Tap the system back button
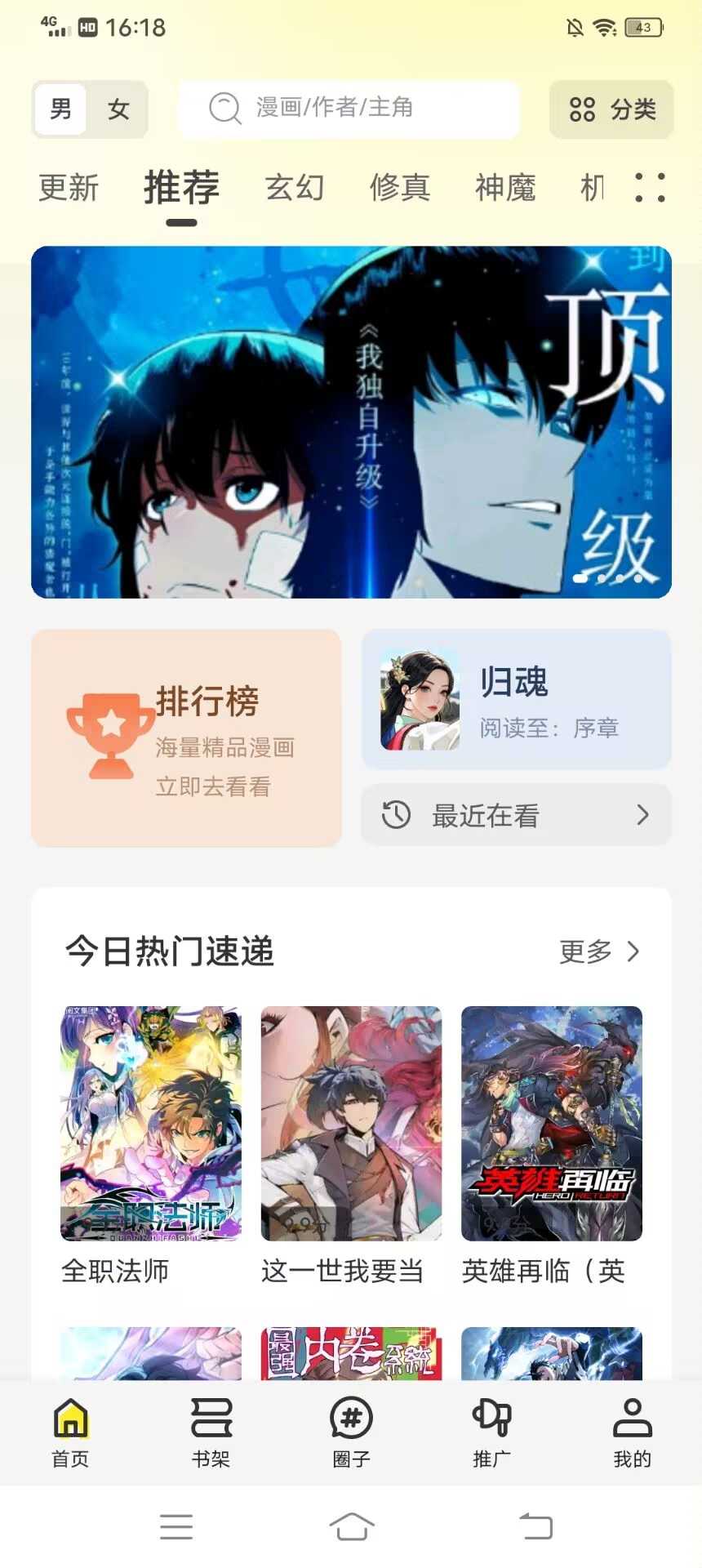The height and width of the screenshot is (1568, 702). coord(536,1526)
